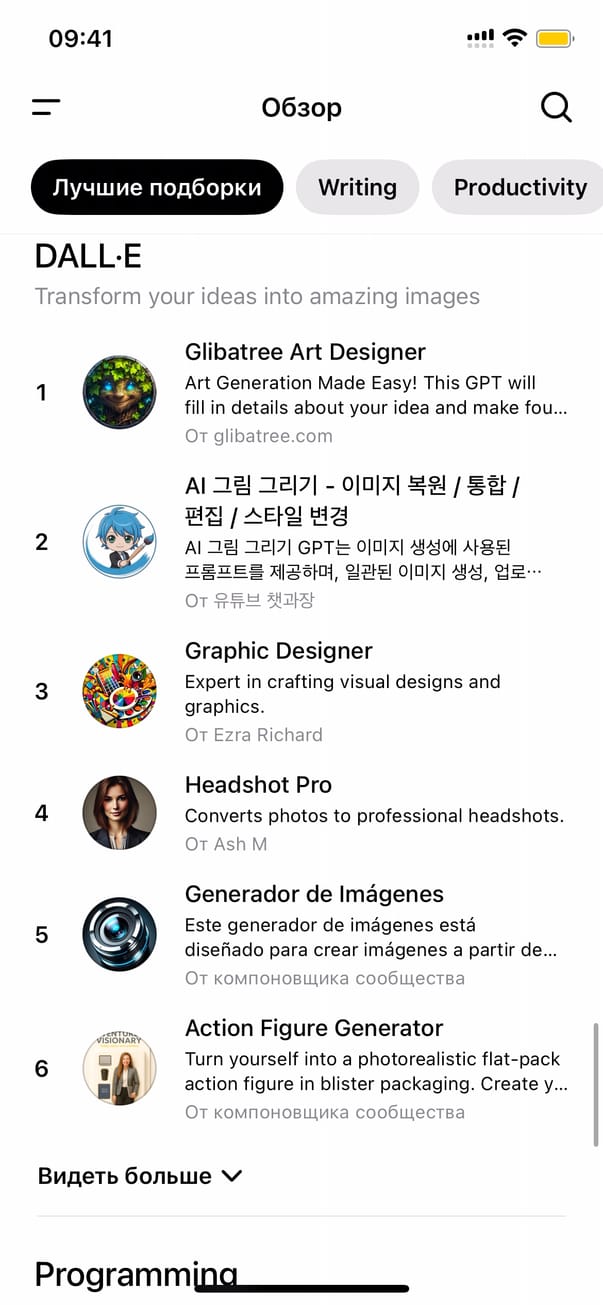This screenshot has width=603, height=1305.
Task: Select the Лучшие подборки chip
Action: click(x=157, y=187)
